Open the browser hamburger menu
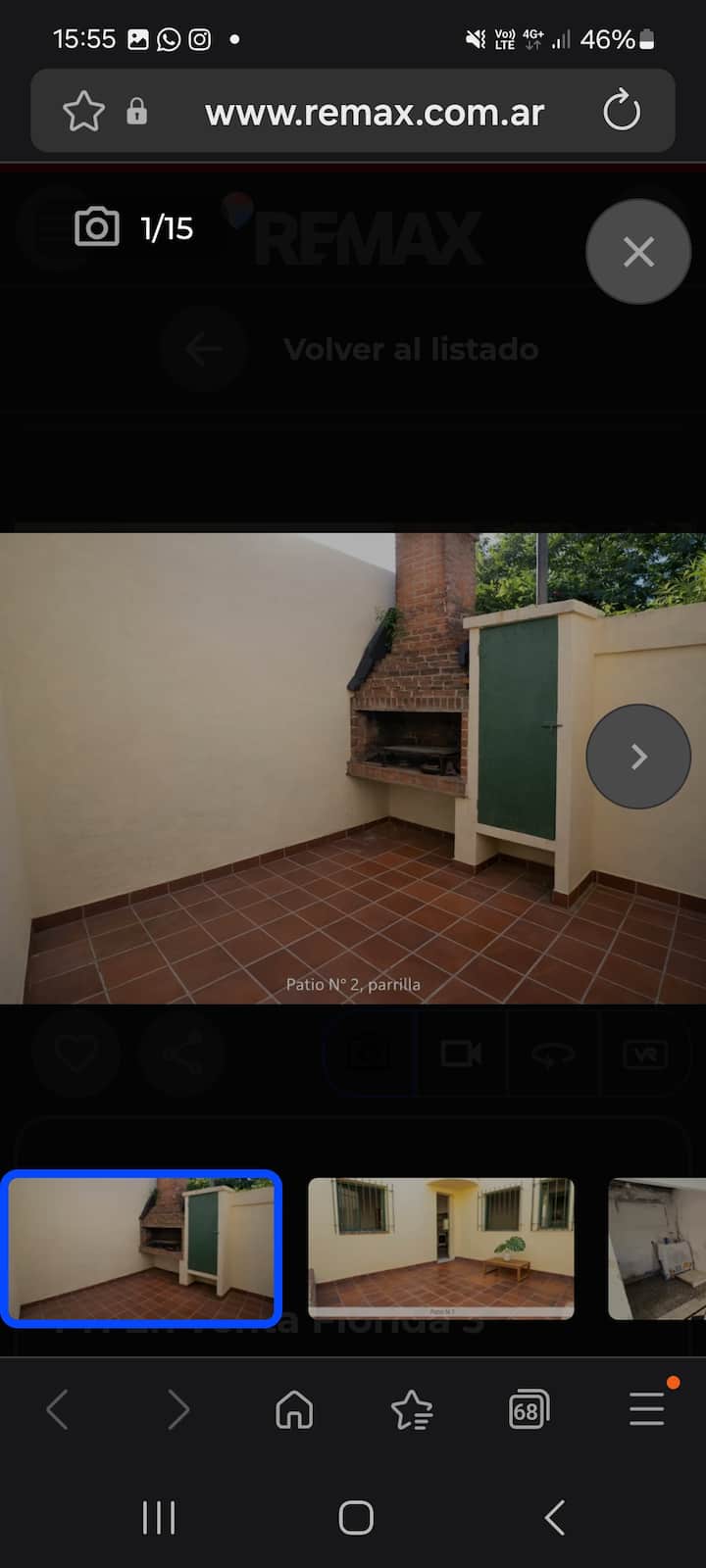The height and width of the screenshot is (1568, 706). click(x=647, y=1410)
